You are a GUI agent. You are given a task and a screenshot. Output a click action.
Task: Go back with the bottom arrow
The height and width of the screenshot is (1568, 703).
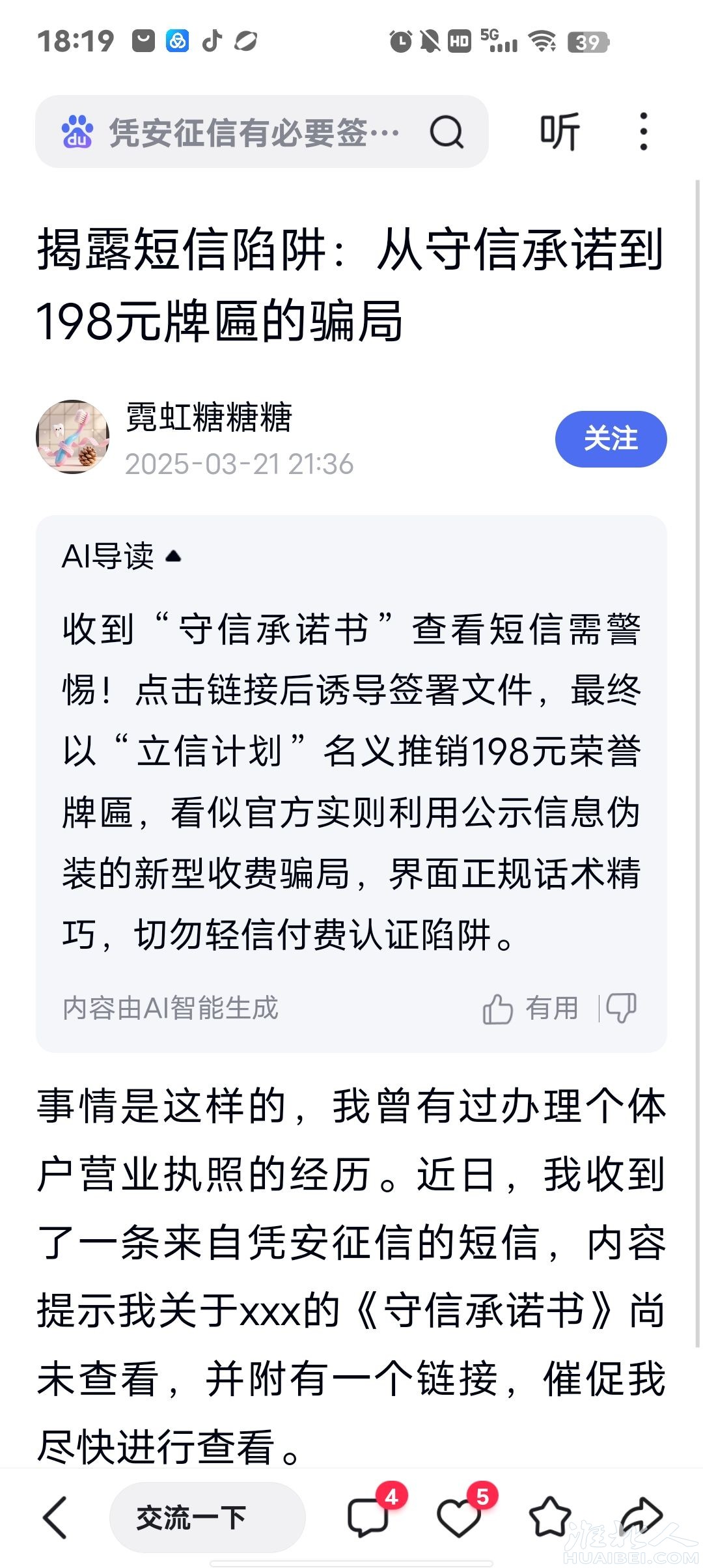(55, 1517)
